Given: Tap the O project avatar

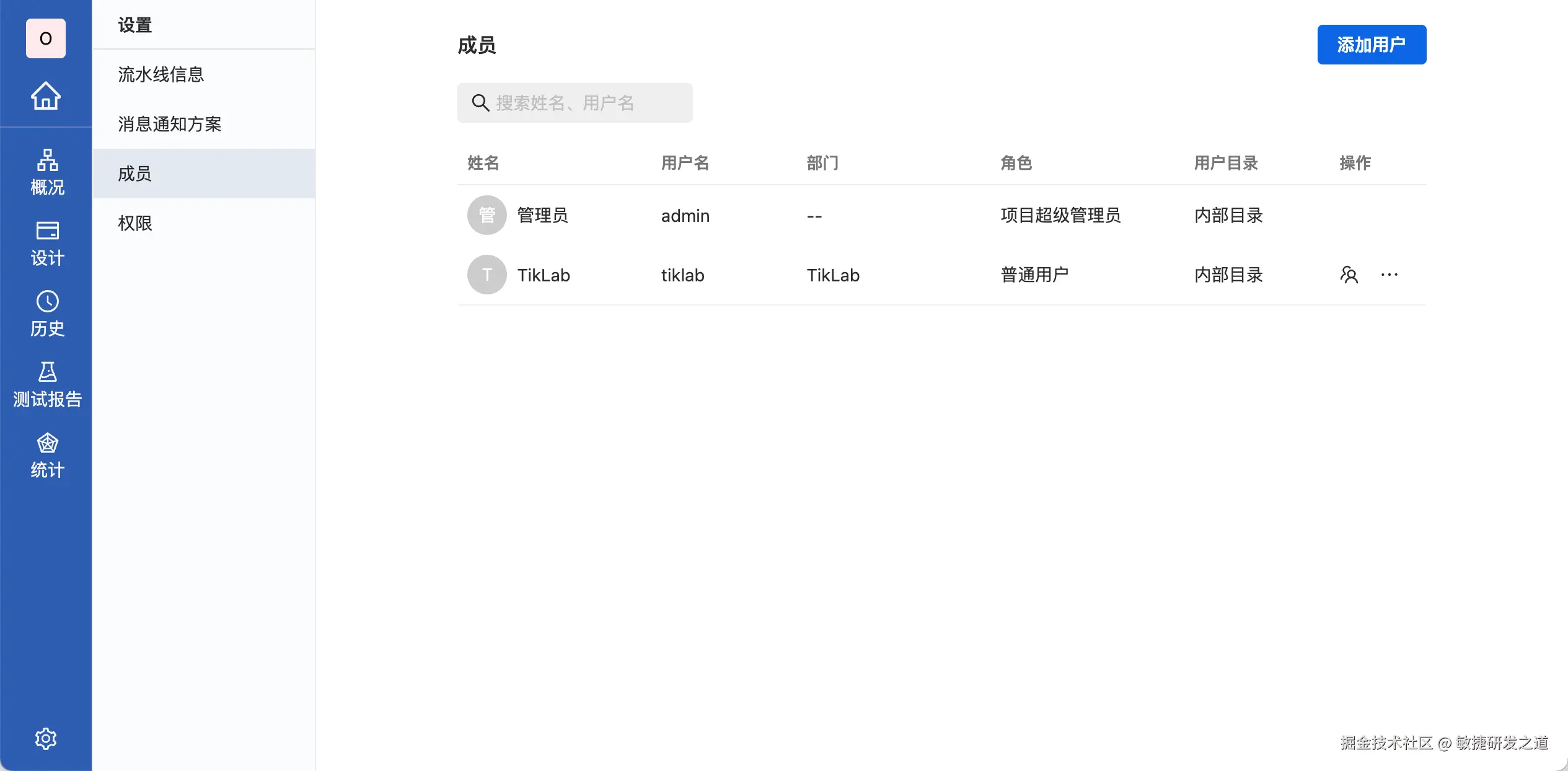Looking at the screenshot, I should pos(46,38).
